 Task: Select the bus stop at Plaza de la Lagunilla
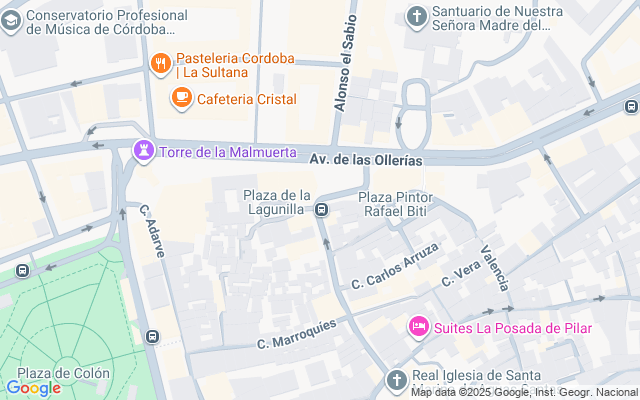322,210
